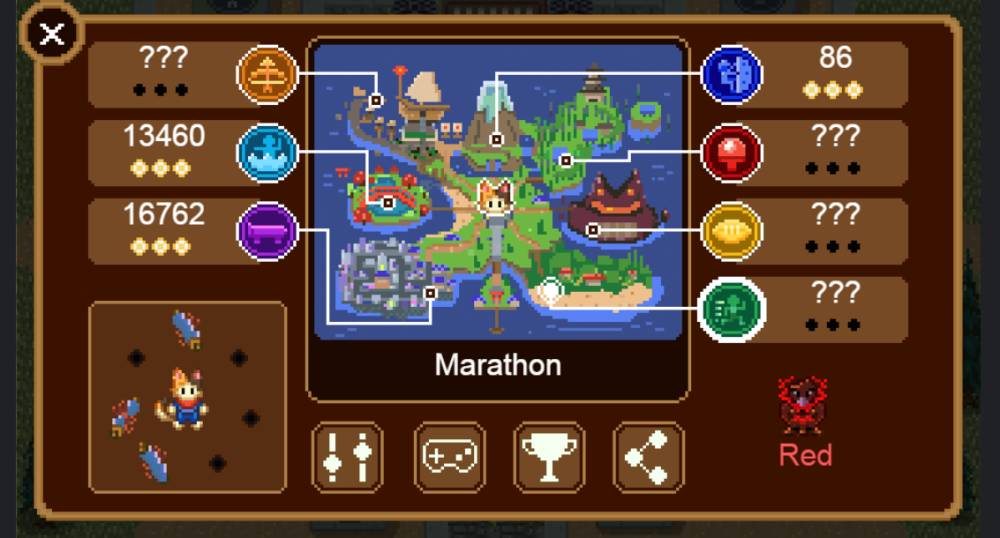Select the orange archery sport icon

267,74
